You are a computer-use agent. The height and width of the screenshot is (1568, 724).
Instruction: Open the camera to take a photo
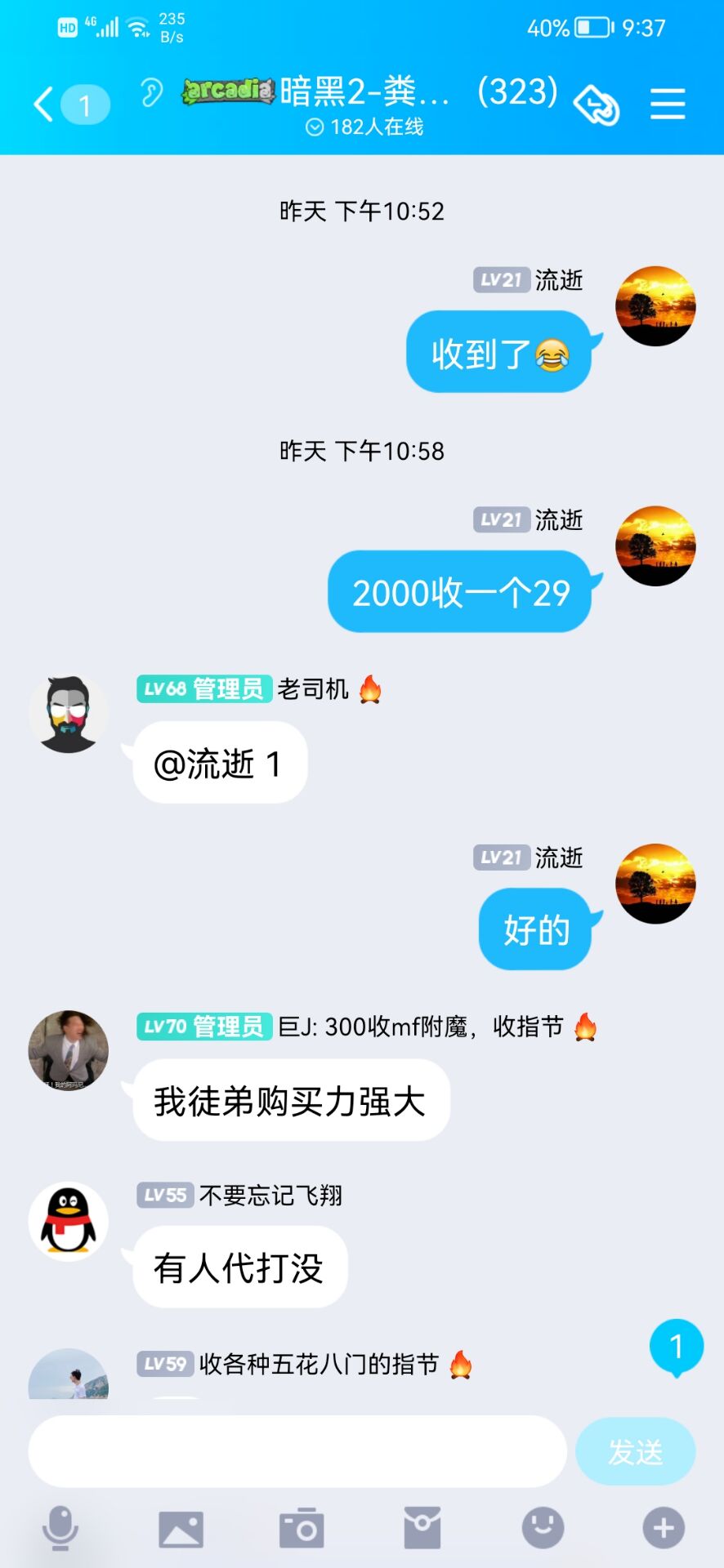tap(302, 1527)
